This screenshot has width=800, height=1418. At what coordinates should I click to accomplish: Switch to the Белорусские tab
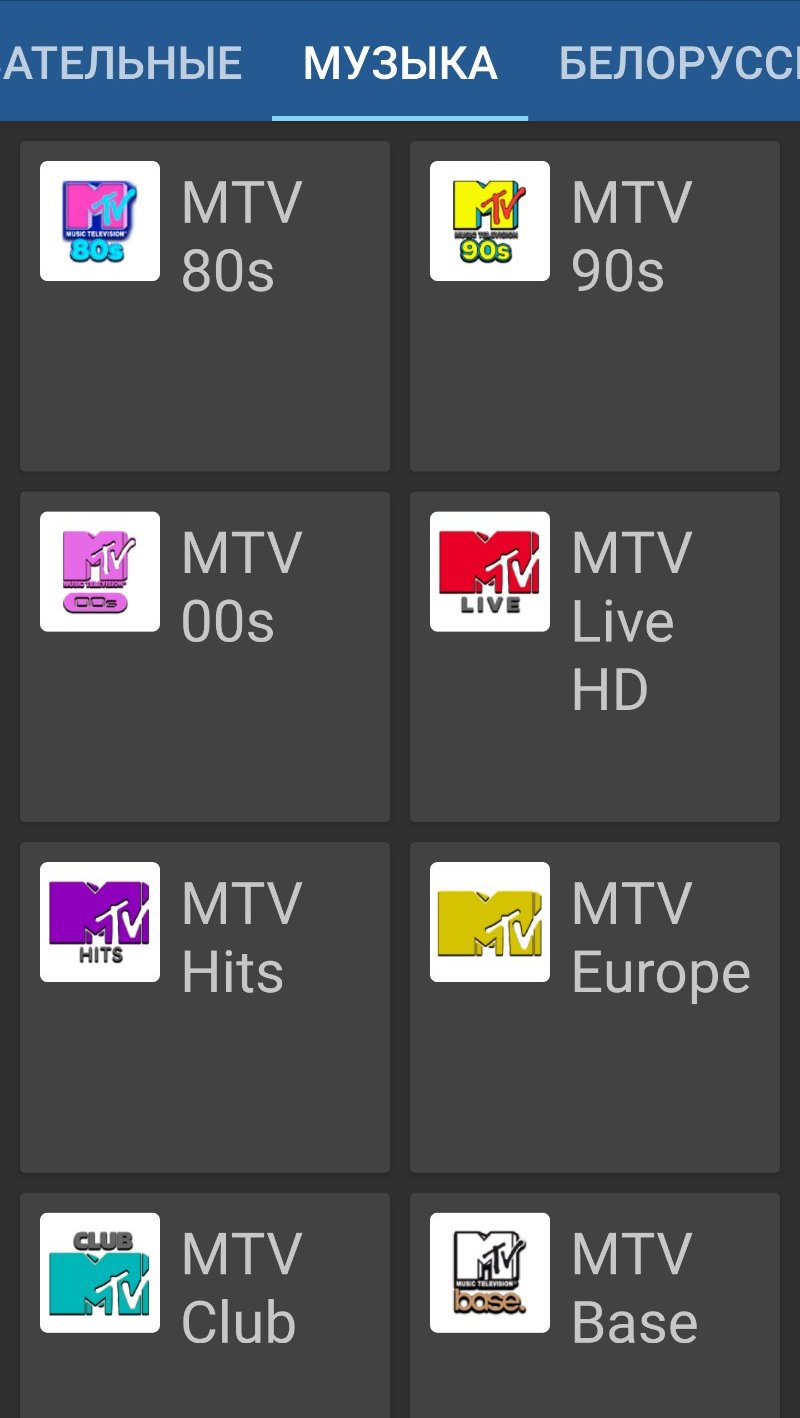point(680,64)
